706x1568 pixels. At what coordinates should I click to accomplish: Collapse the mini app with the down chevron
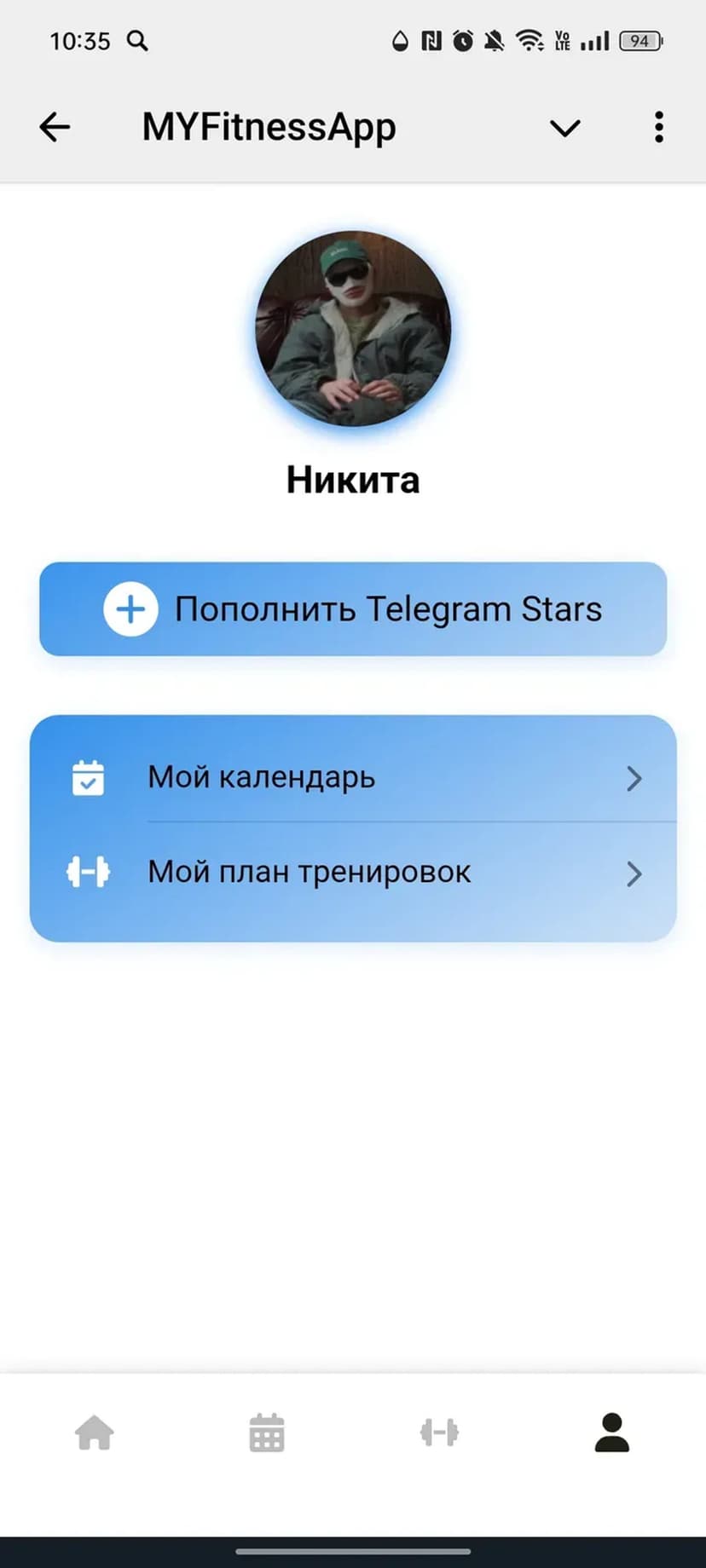[564, 129]
